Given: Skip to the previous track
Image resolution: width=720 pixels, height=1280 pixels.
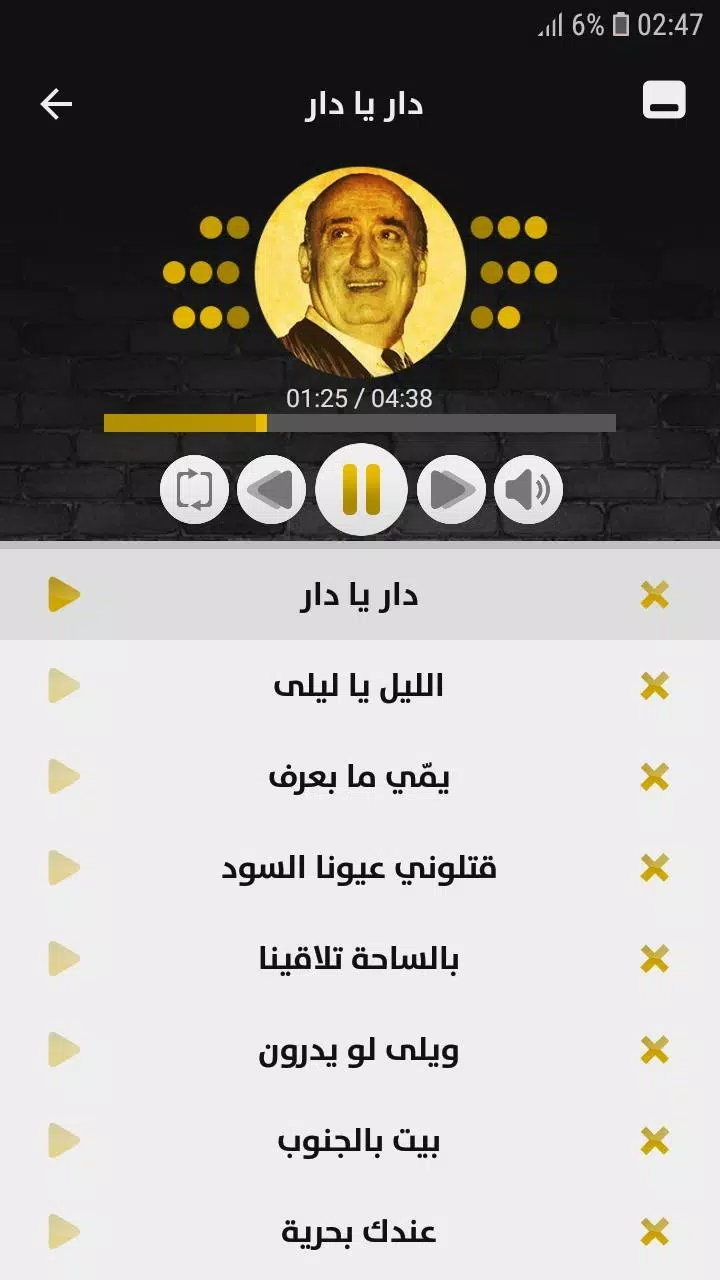Looking at the screenshot, I should pos(271,490).
